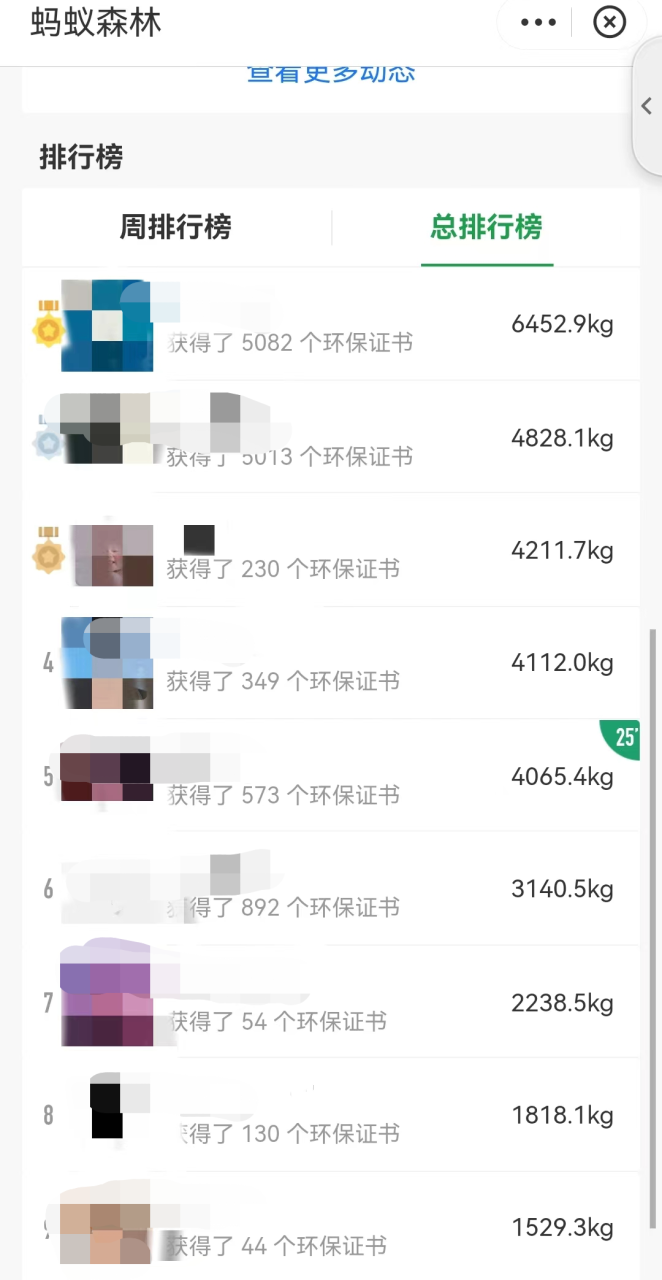Viewport: 662px width, 1280px height.
Task: Visit rank 4 friend with 4112.0kg
Action: click(330, 663)
